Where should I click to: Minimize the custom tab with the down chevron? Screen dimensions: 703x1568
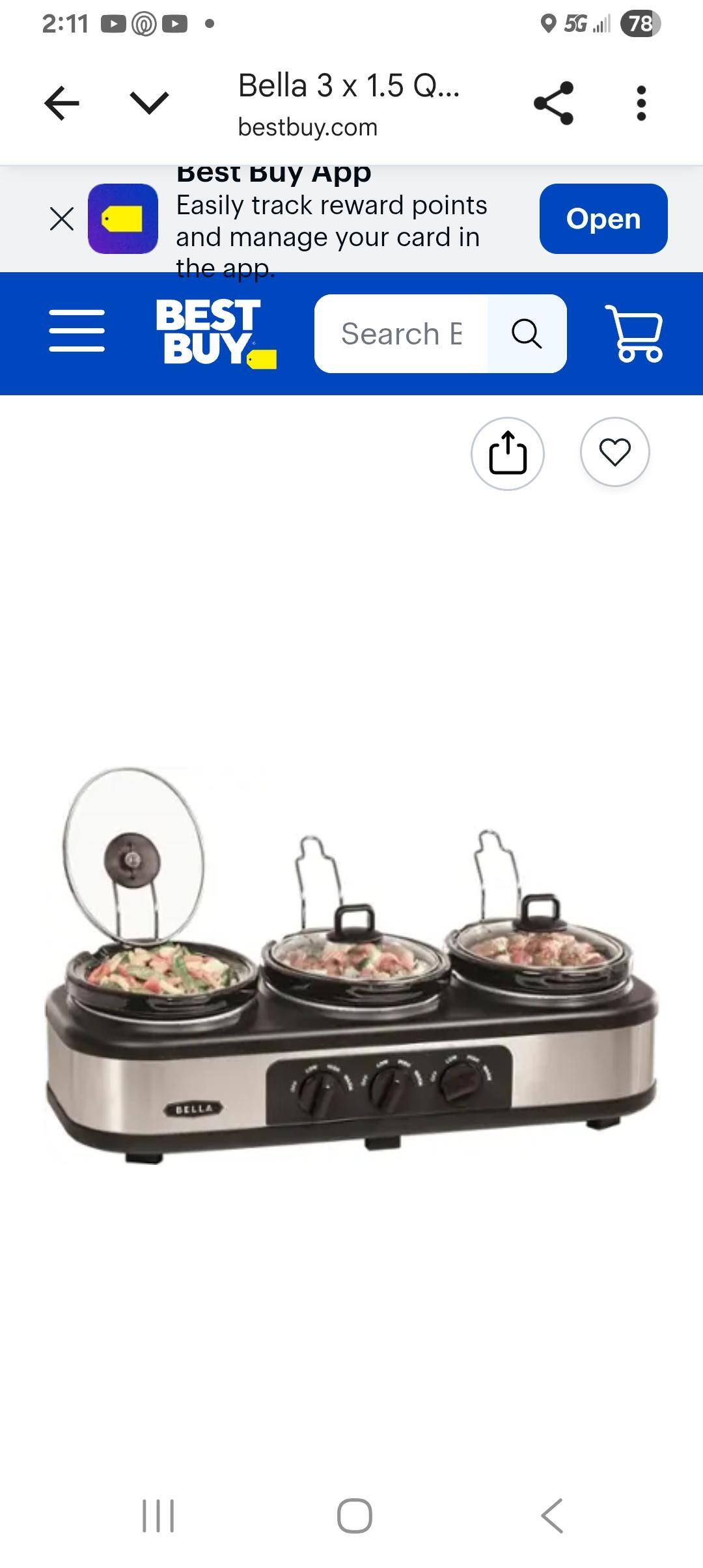click(149, 102)
